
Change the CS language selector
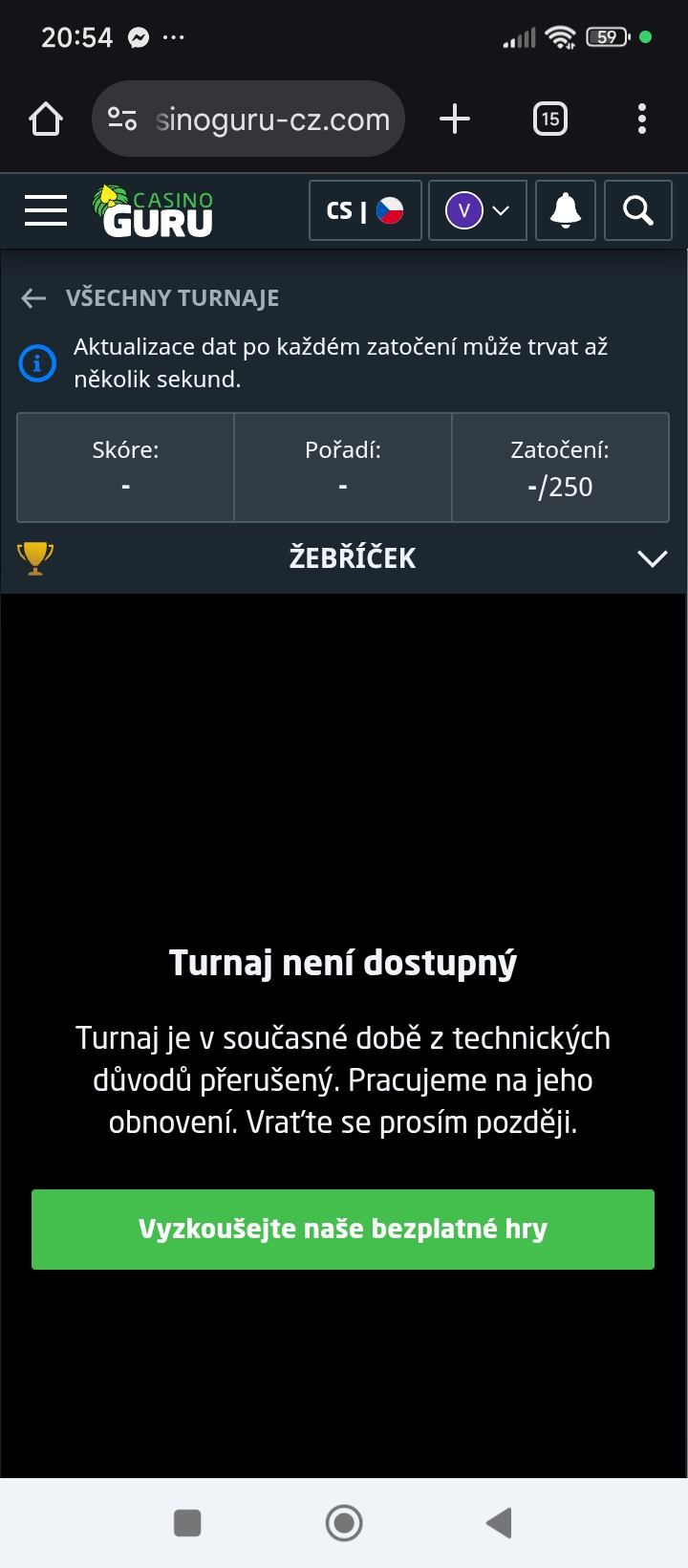click(x=365, y=210)
